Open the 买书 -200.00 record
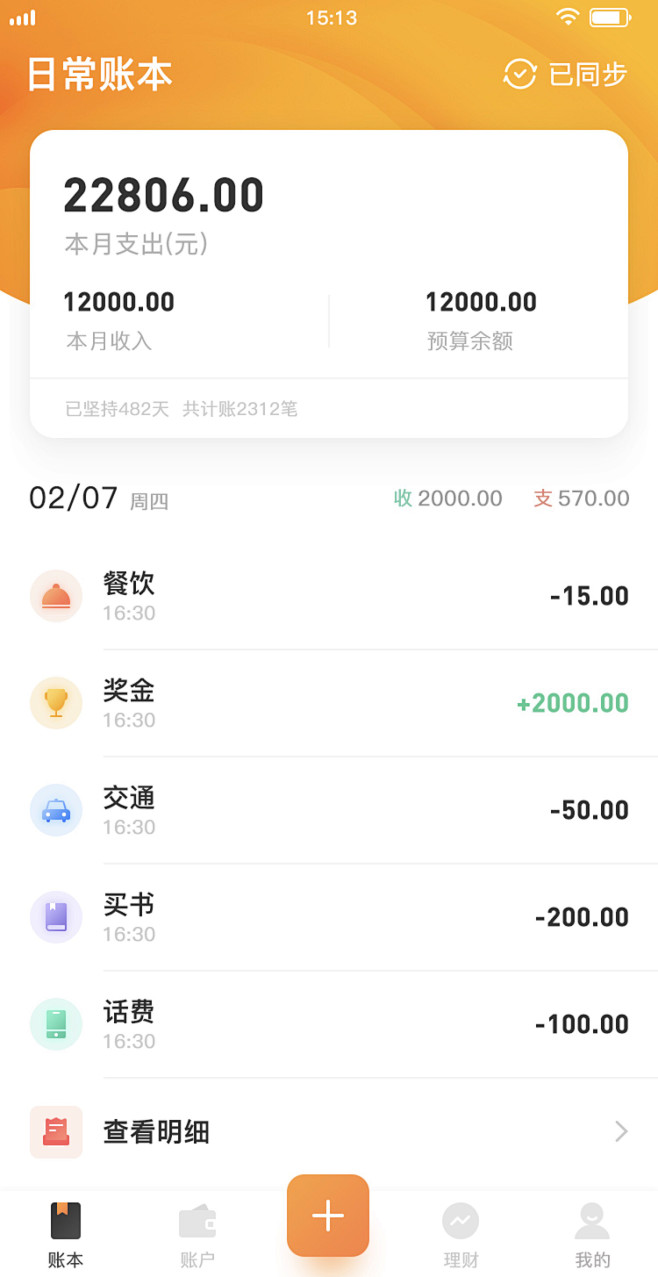Screen dimensions: 658x1277 pyautogui.click(x=329, y=917)
